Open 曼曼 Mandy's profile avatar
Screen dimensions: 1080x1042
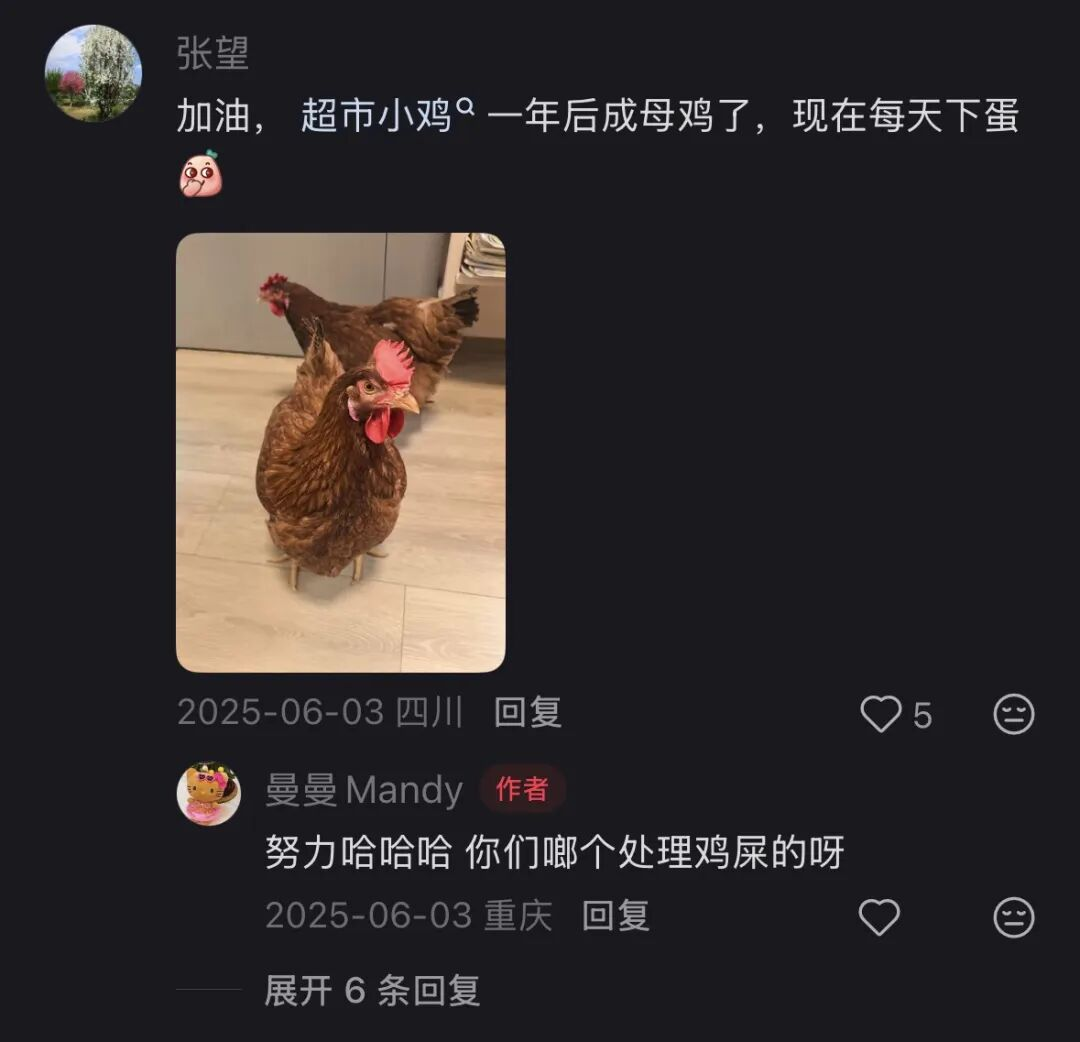click(x=208, y=793)
